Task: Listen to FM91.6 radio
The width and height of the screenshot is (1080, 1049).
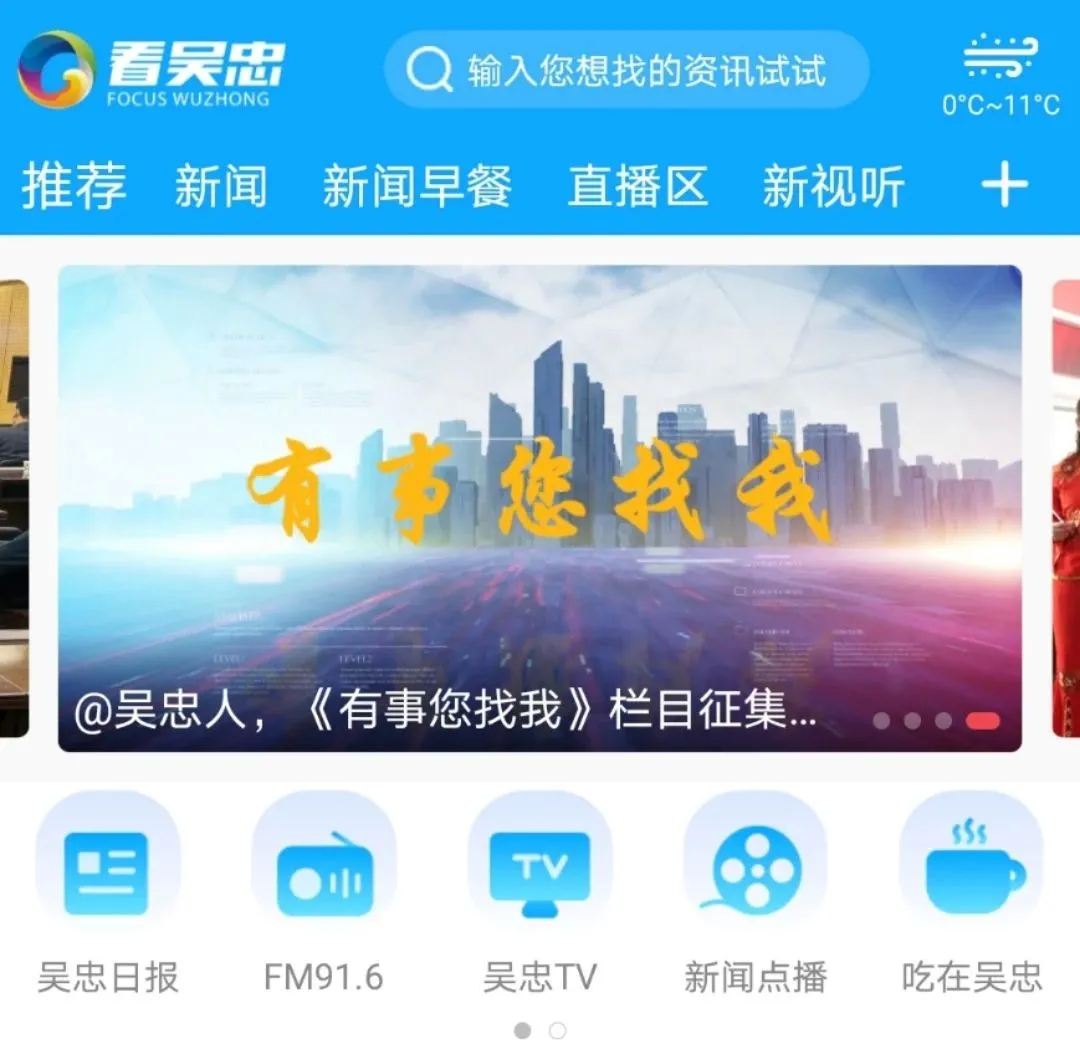Action: [323, 872]
